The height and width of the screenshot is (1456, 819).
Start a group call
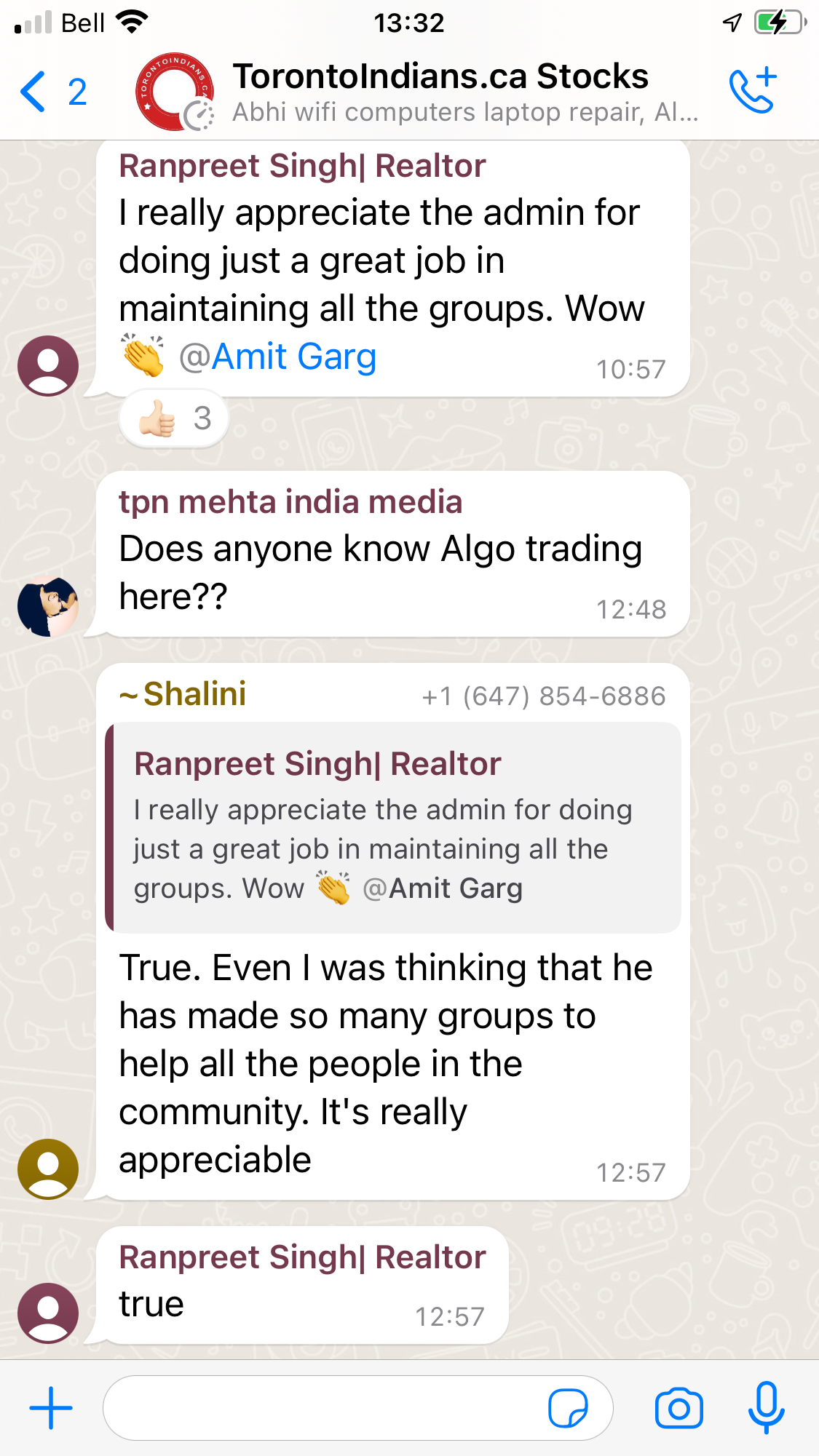click(753, 91)
